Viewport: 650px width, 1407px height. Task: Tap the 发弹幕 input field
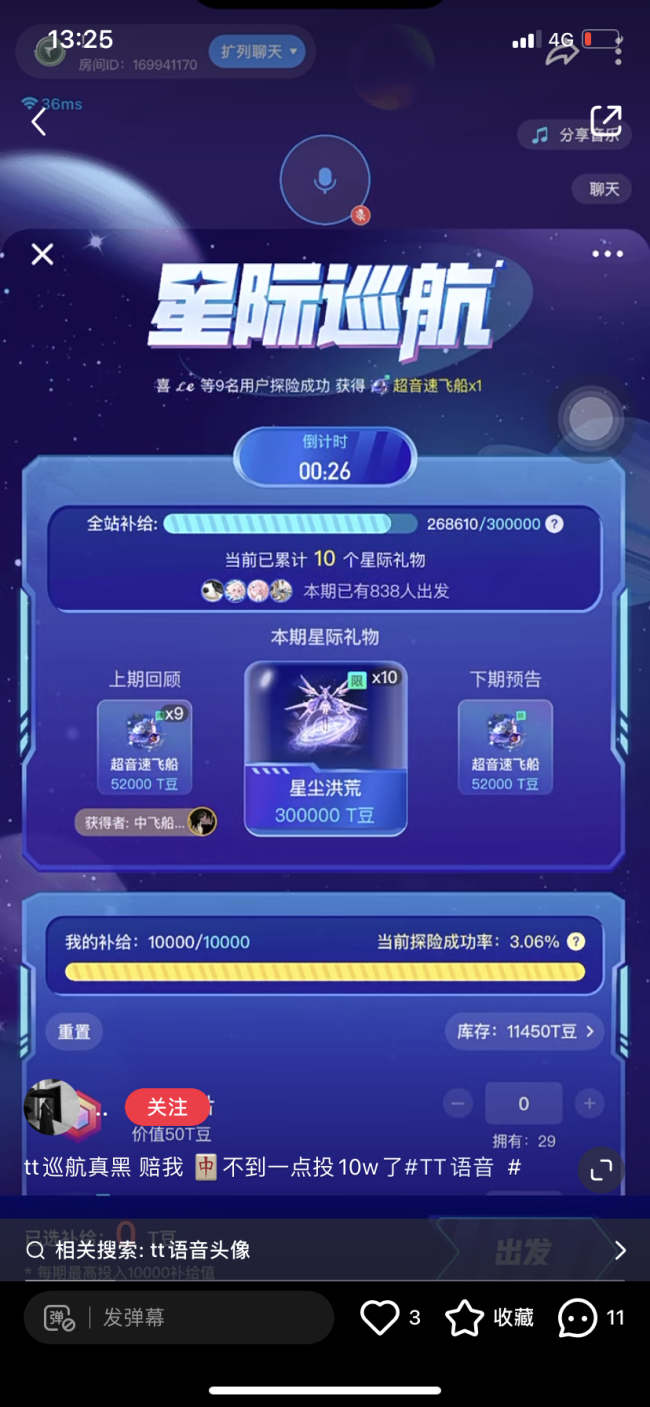click(200, 1318)
